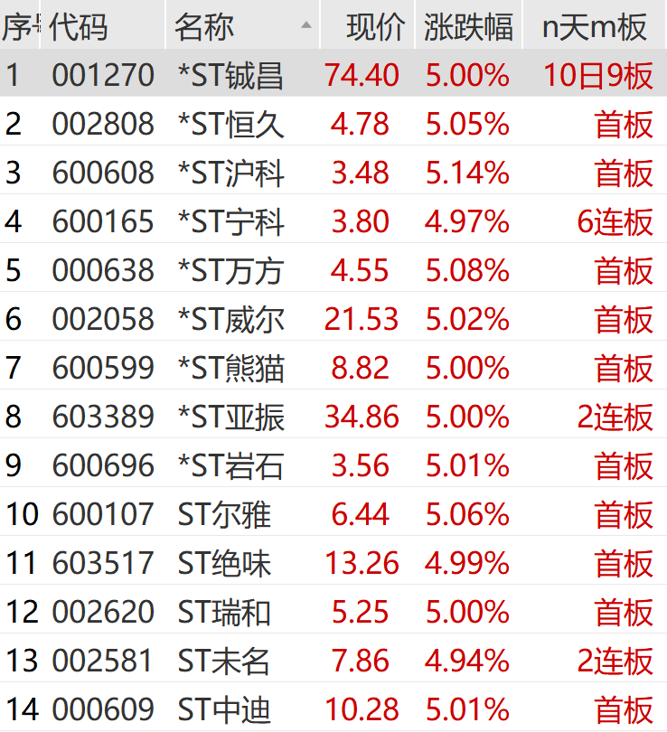Sort by 代码 column header
667x732 pixels.
point(78,26)
